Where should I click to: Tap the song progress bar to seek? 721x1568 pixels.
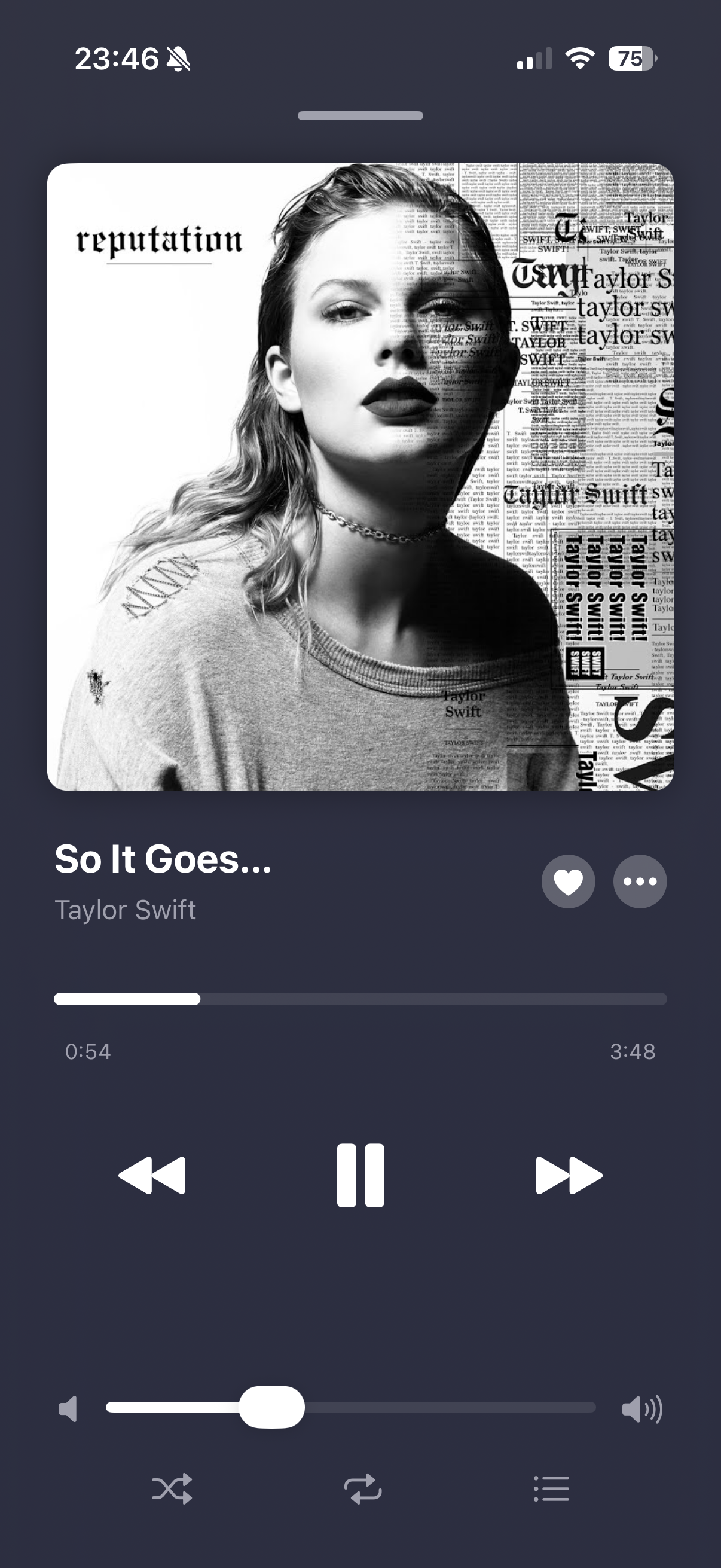point(360,999)
